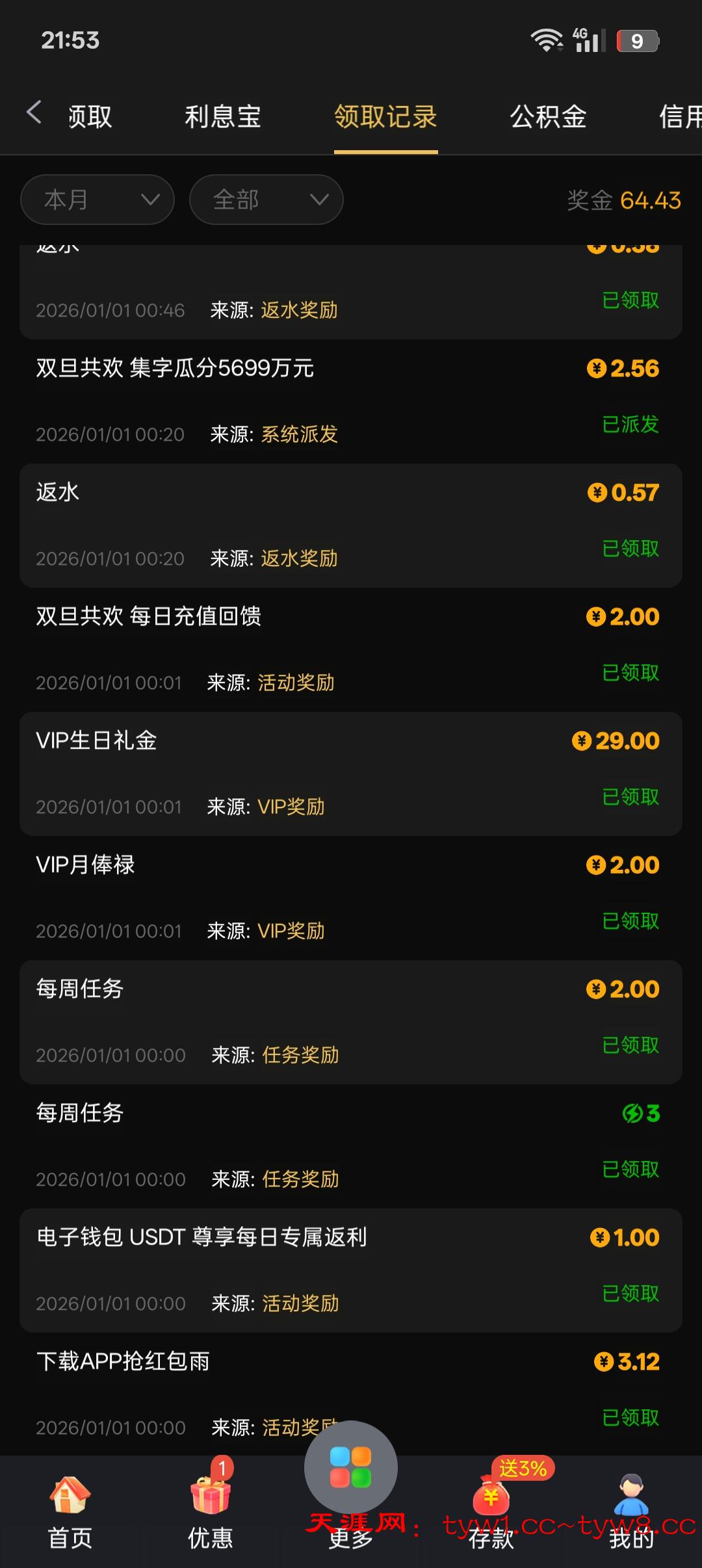Expand the 本月 dropdown chevron
This screenshot has width=702, height=1568.
click(x=151, y=200)
